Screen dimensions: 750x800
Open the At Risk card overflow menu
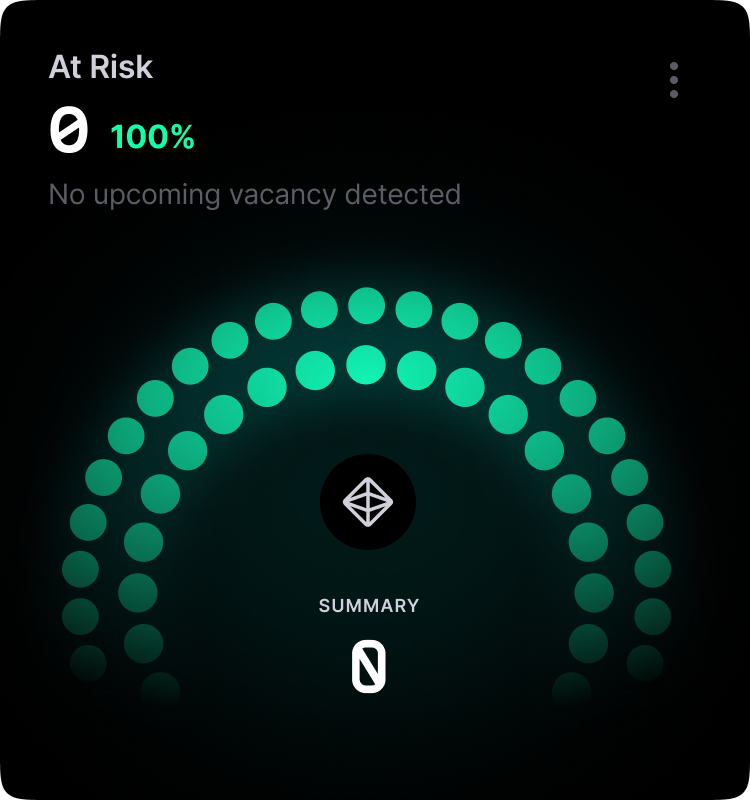click(x=673, y=80)
